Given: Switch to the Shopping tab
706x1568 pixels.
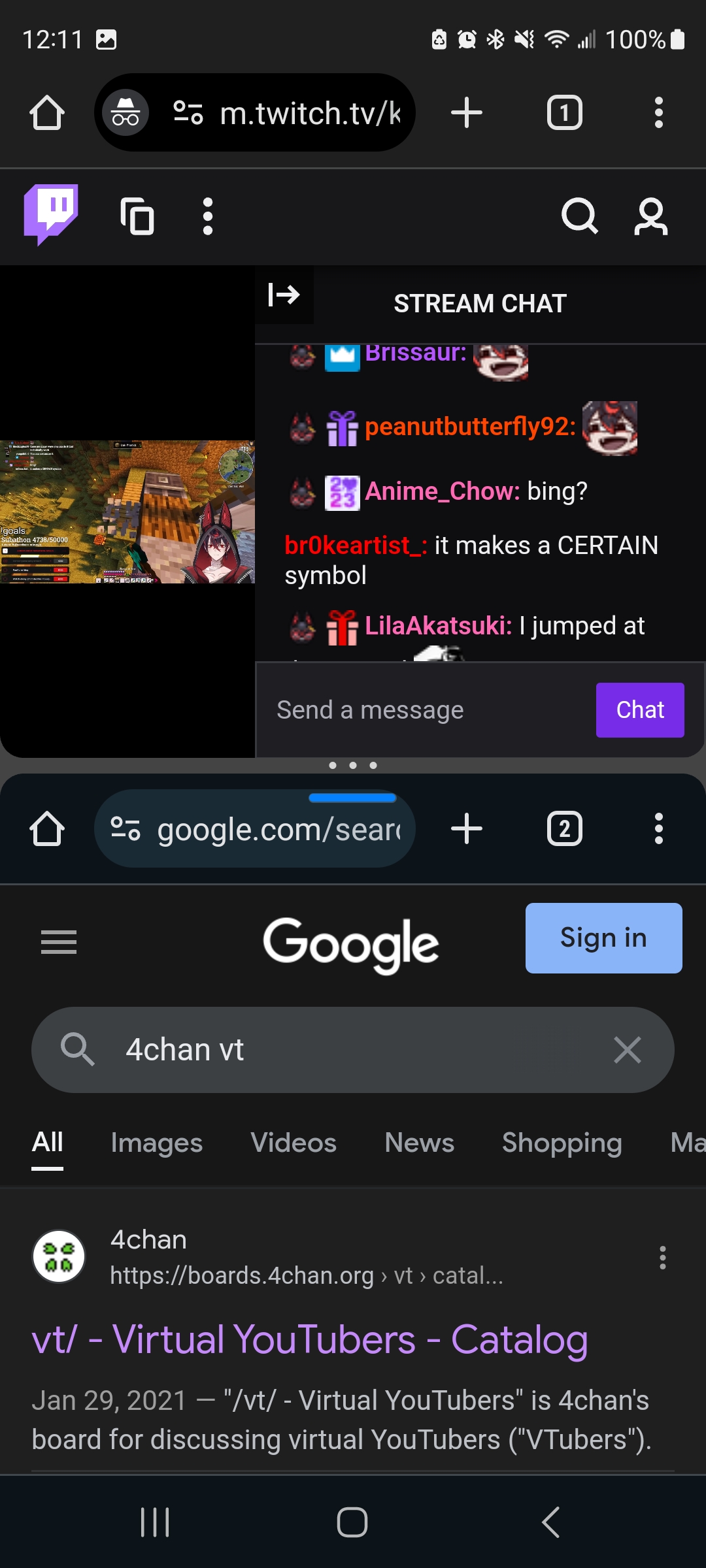Looking at the screenshot, I should (x=562, y=1143).
